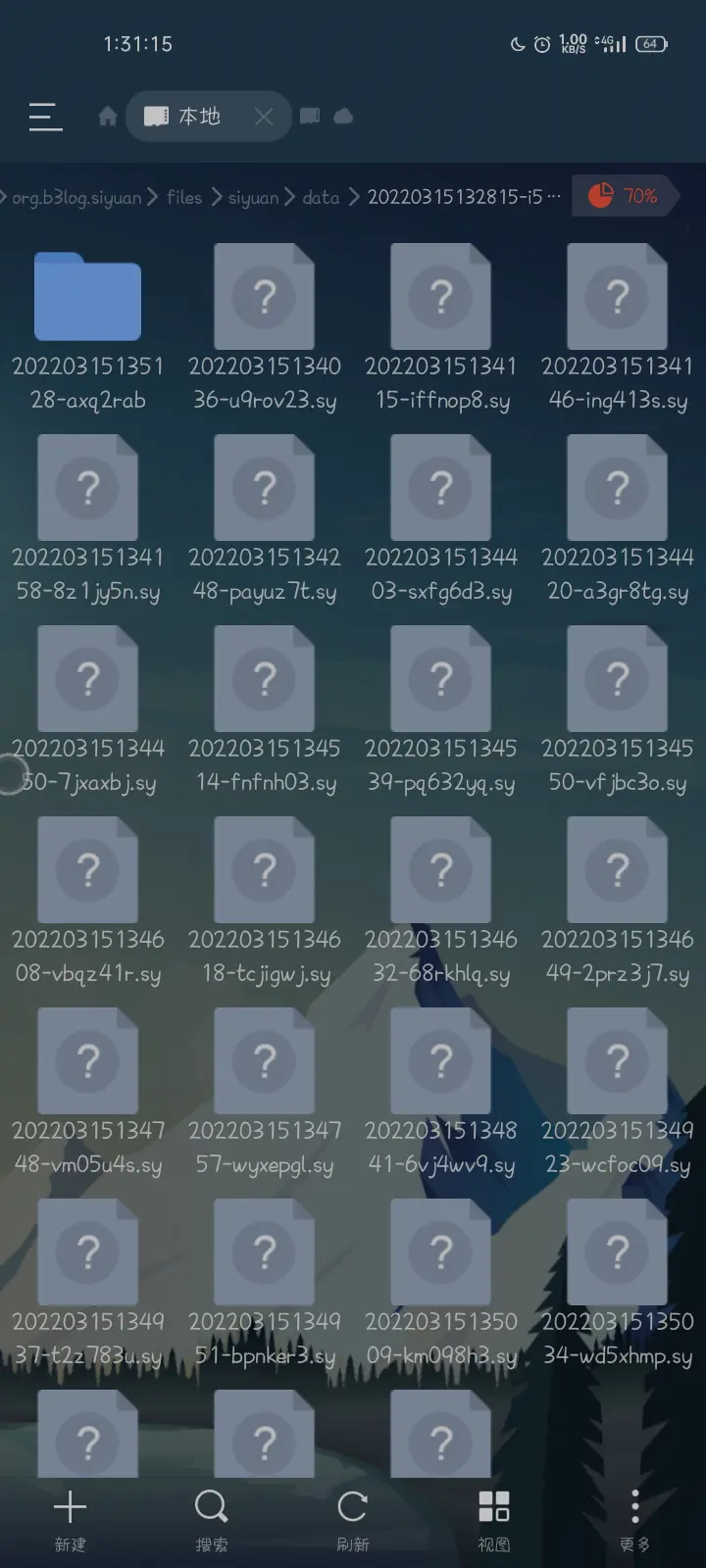Open file 20220315134609-vbqz41r.sy
Screen dimensions: 706x1568
[88, 869]
